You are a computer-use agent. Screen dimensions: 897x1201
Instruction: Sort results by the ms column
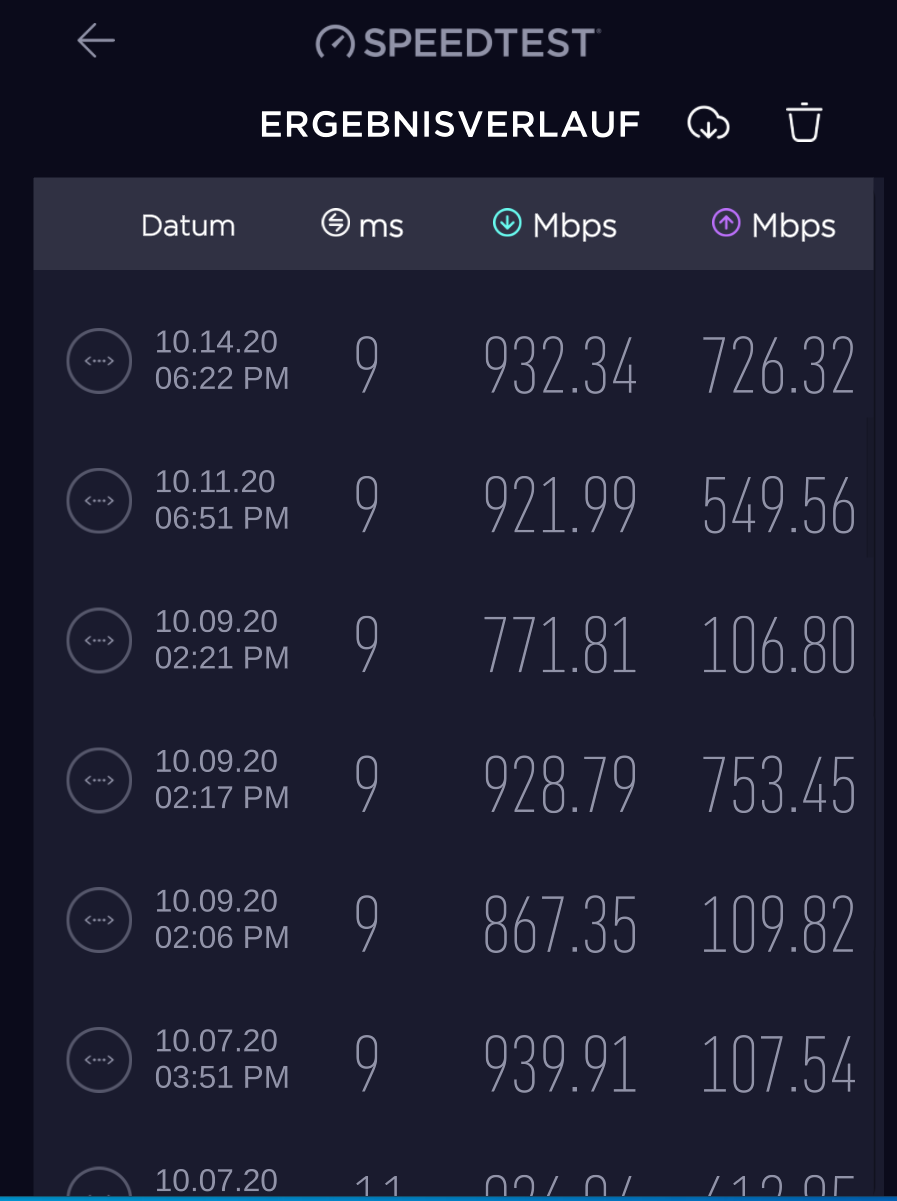point(362,225)
